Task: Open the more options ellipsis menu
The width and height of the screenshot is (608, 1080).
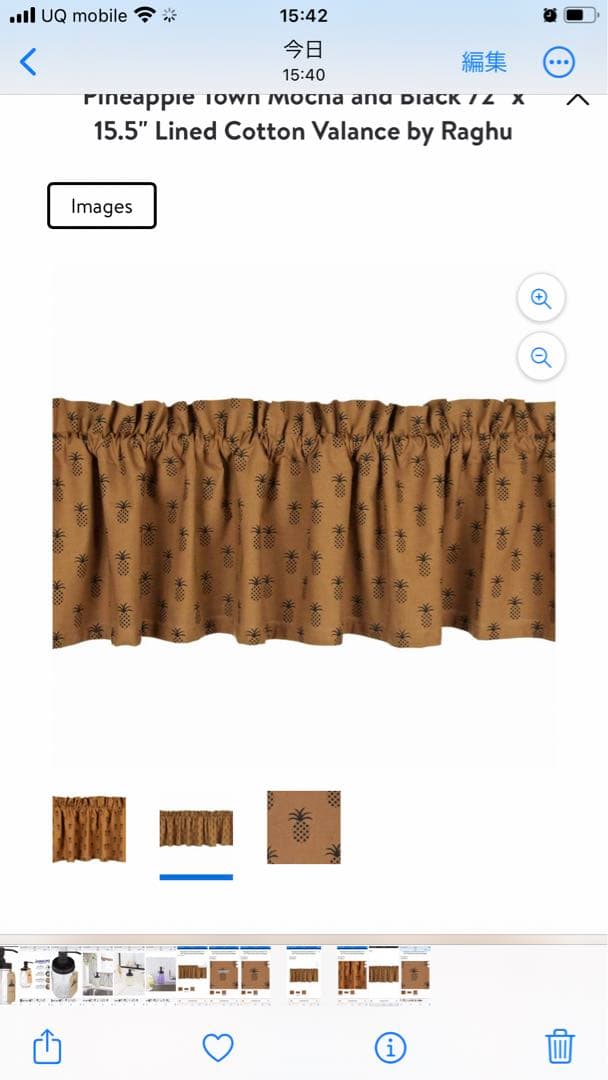Action: (559, 62)
